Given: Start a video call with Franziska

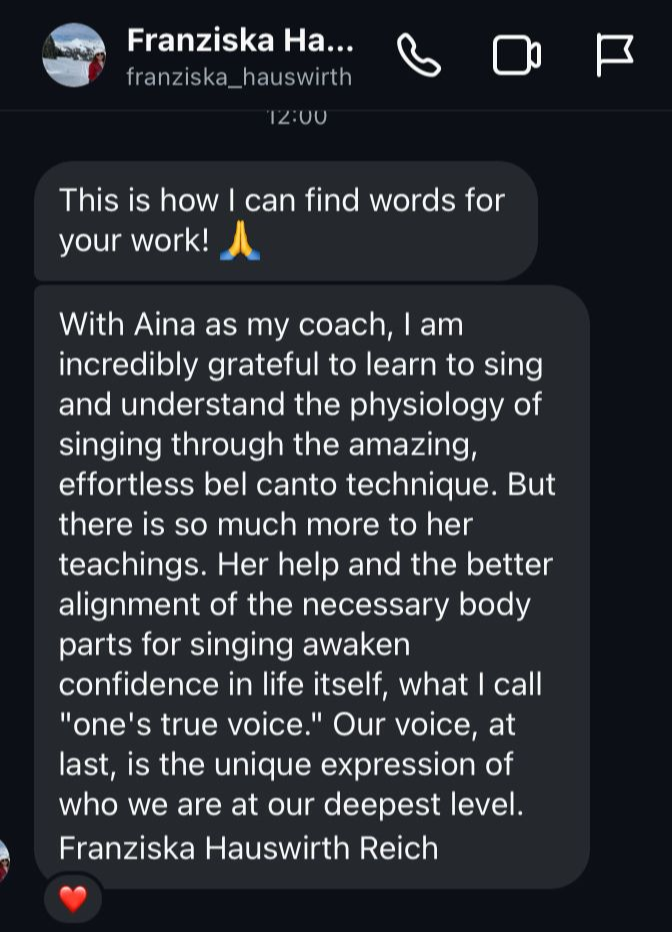Looking at the screenshot, I should [x=516, y=56].
